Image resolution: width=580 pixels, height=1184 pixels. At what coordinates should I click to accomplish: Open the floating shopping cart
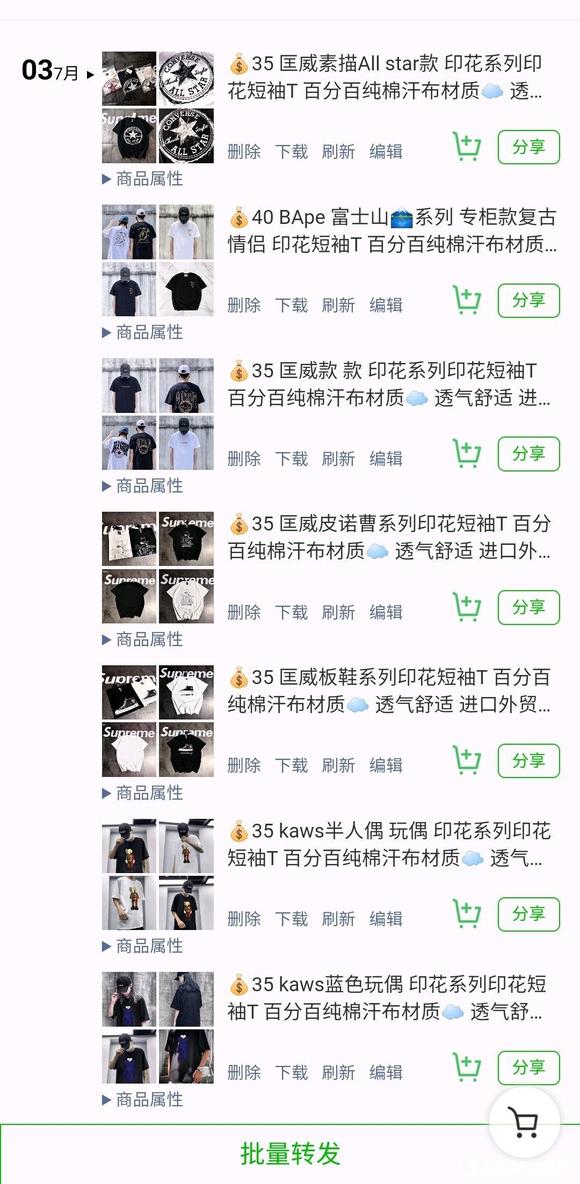coord(524,1122)
